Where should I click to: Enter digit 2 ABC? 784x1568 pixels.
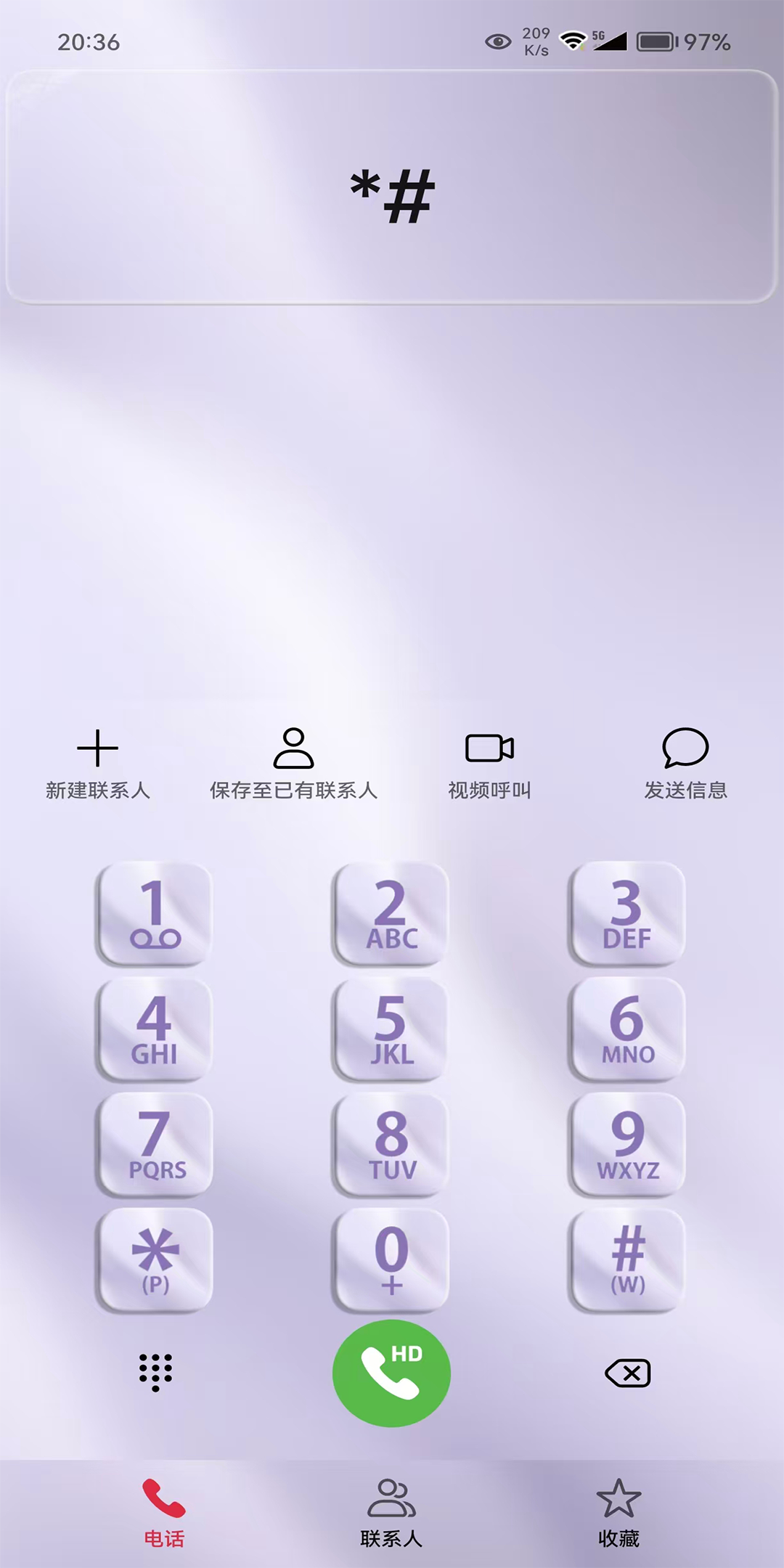tap(391, 913)
